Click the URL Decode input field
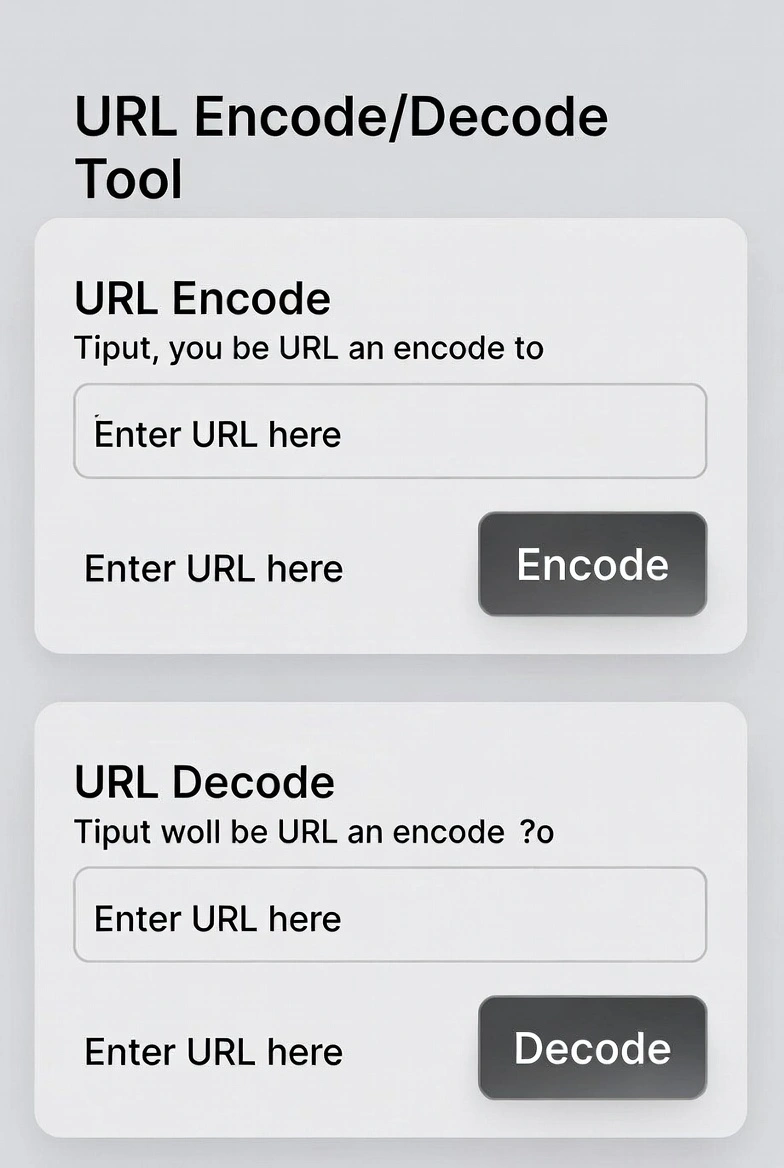784x1168 pixels. tap(389, 915)
